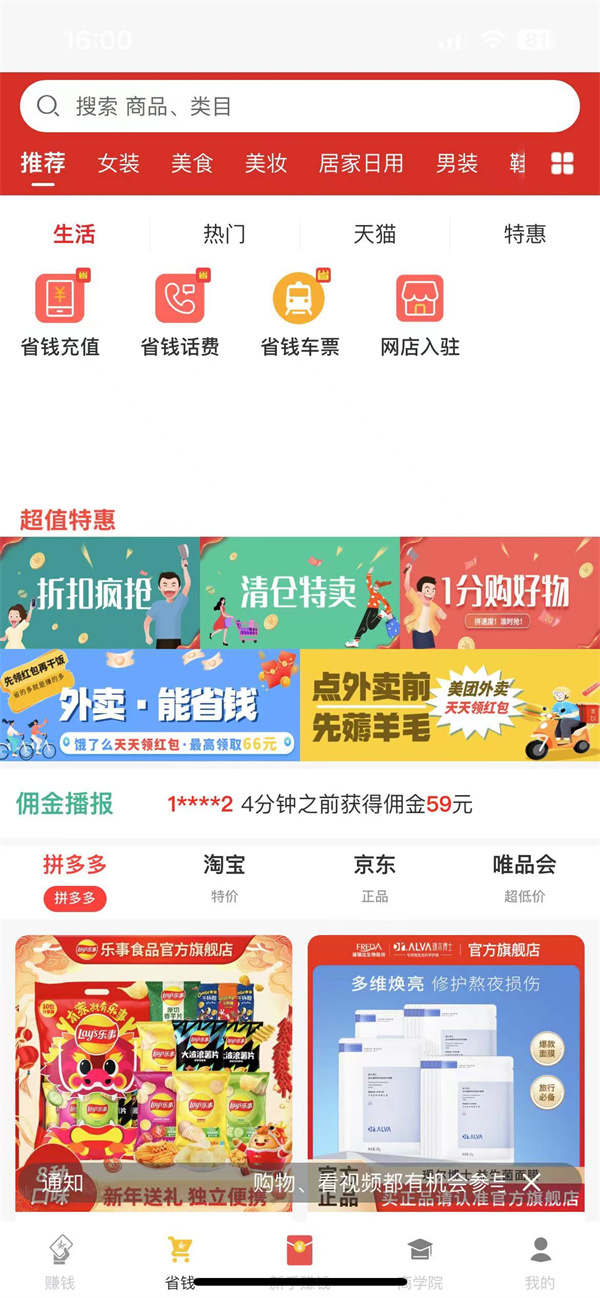Open the 清仓特卖 banner
The height and width of the screenshot is (1298, 600).
pos(300,593)
